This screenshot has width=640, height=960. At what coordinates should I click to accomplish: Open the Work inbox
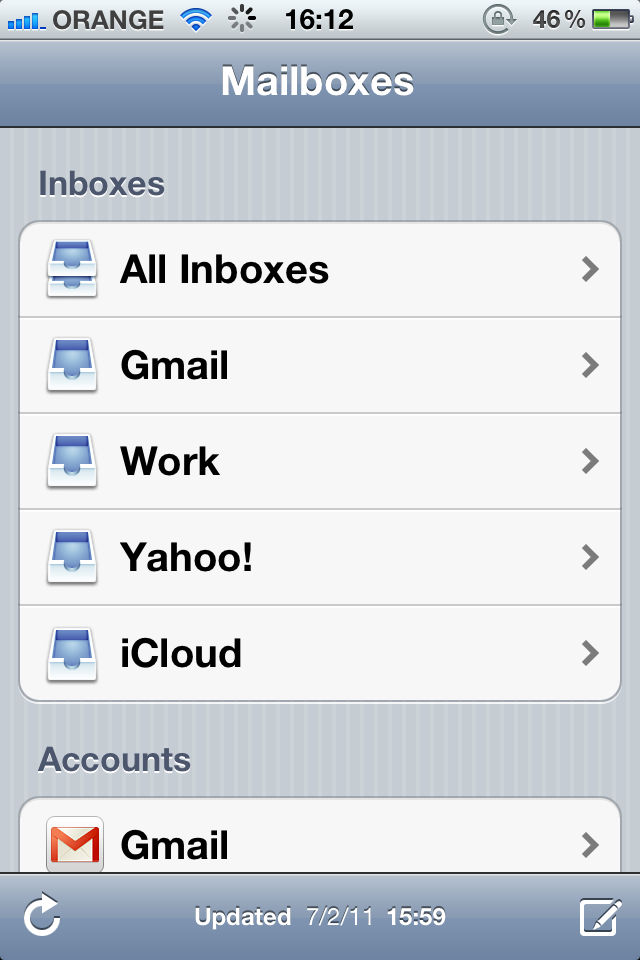point(320,462)
